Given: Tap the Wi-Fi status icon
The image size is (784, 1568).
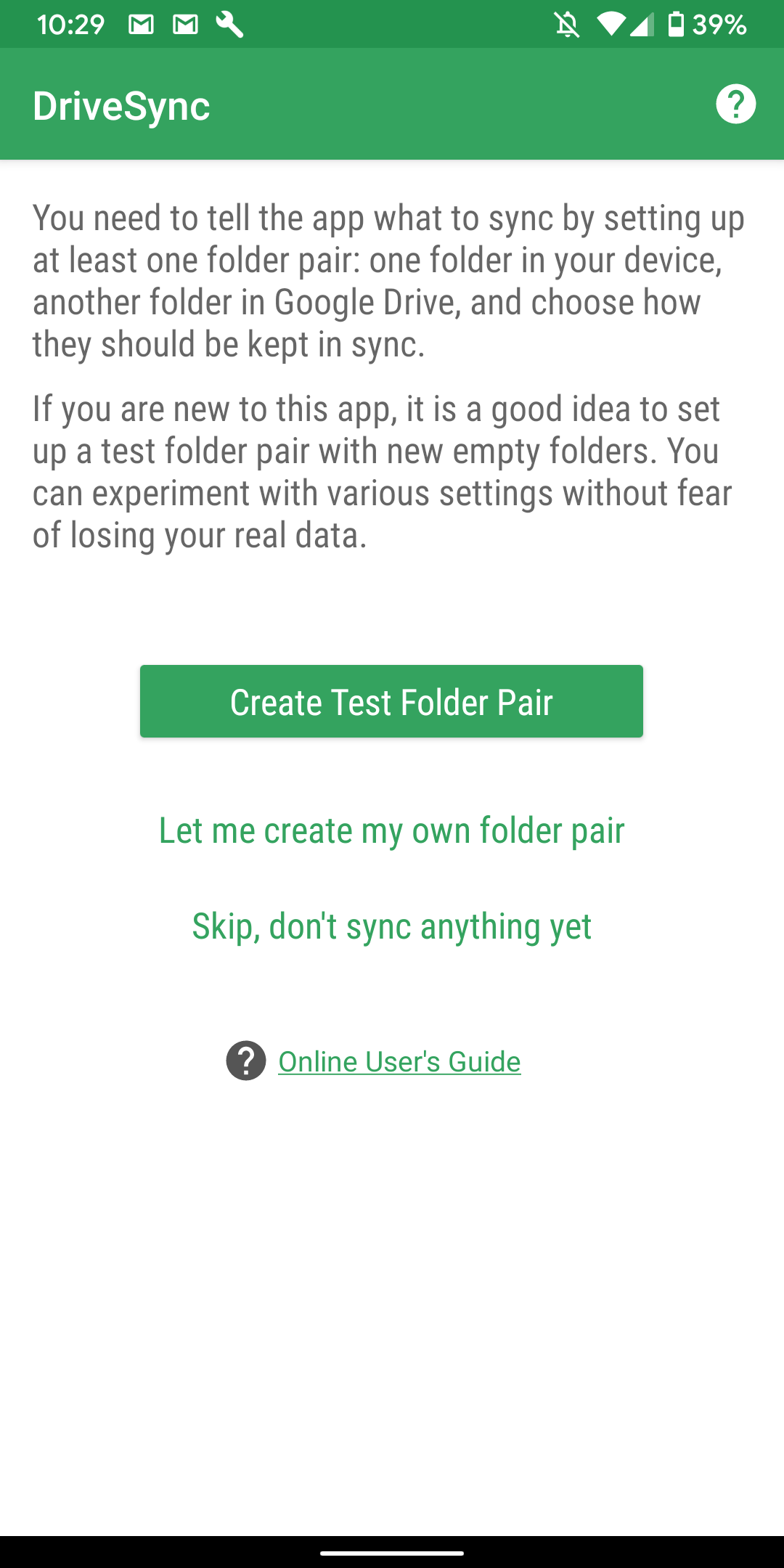Looking at the screenshot, I should pyautogui.click(x=612, y=24).
